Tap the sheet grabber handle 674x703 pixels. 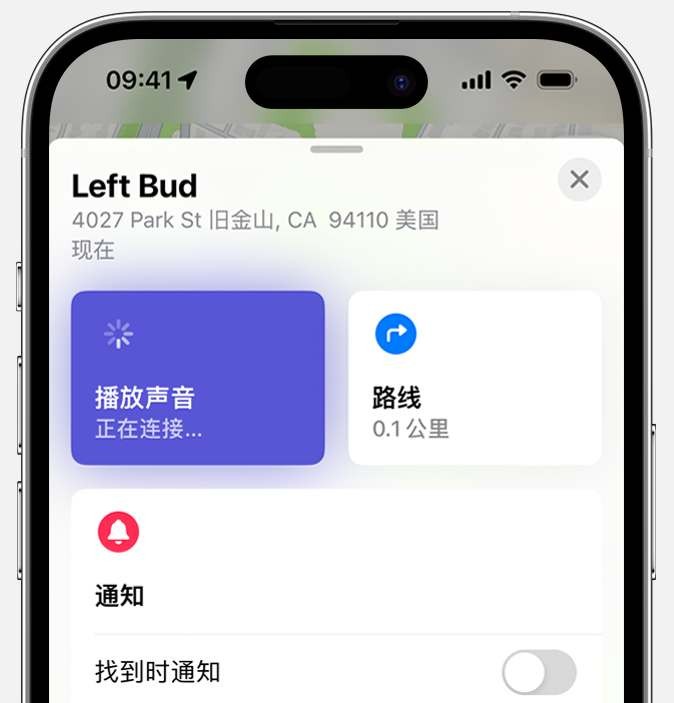point(337,149)
